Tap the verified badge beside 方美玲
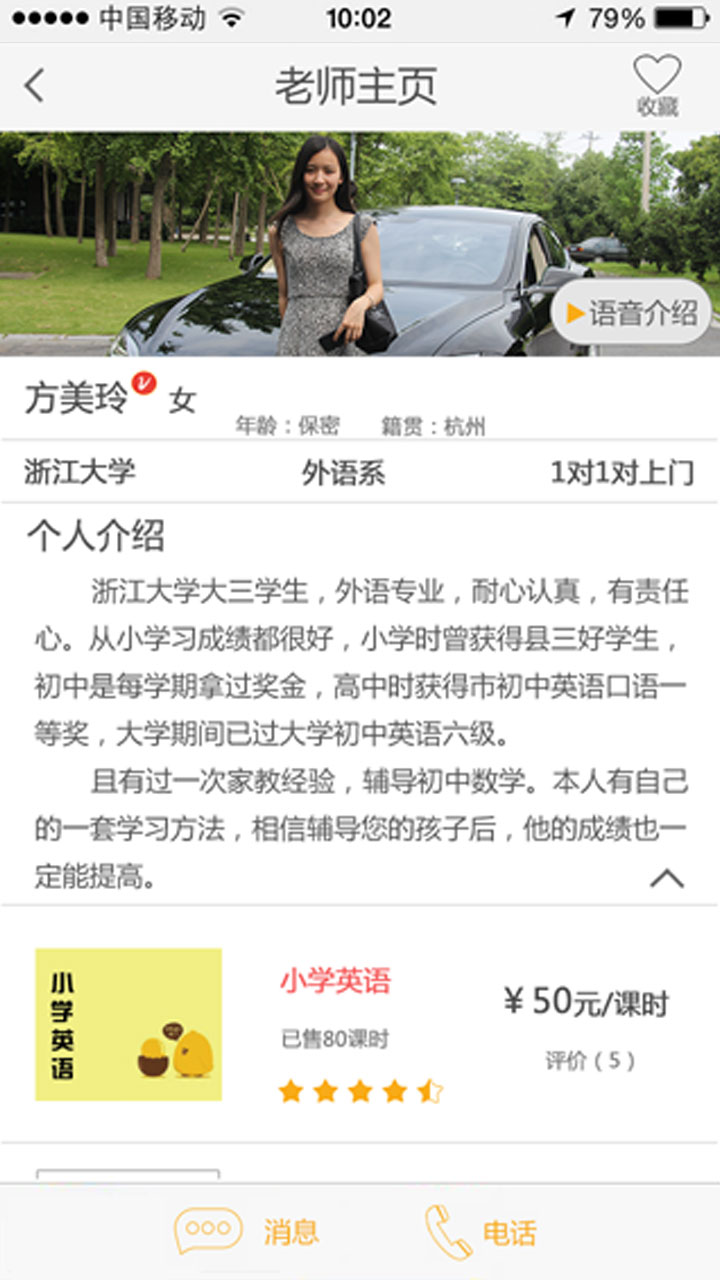 click(x=144, y=383)
